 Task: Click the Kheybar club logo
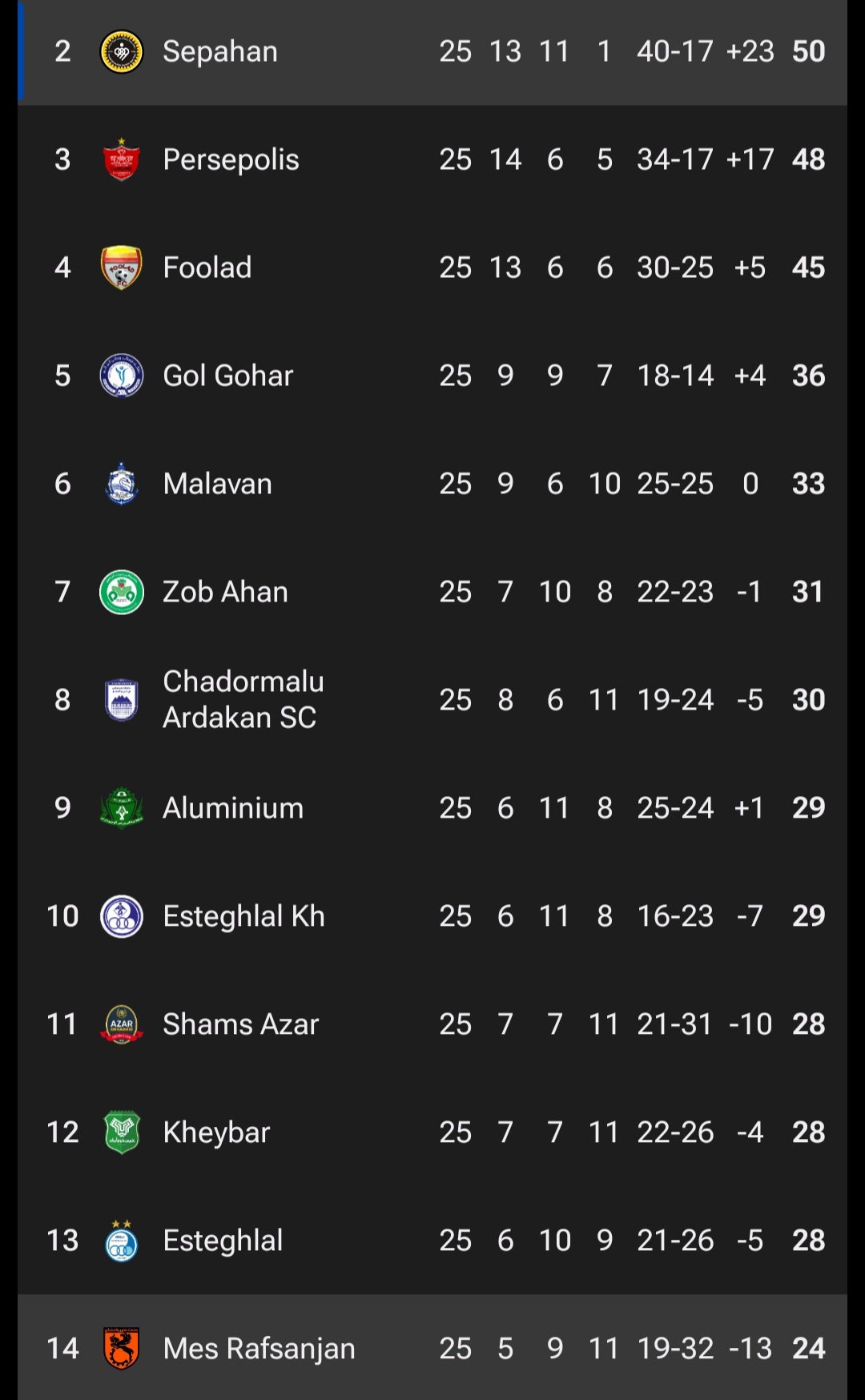(x=122, y=1132)
